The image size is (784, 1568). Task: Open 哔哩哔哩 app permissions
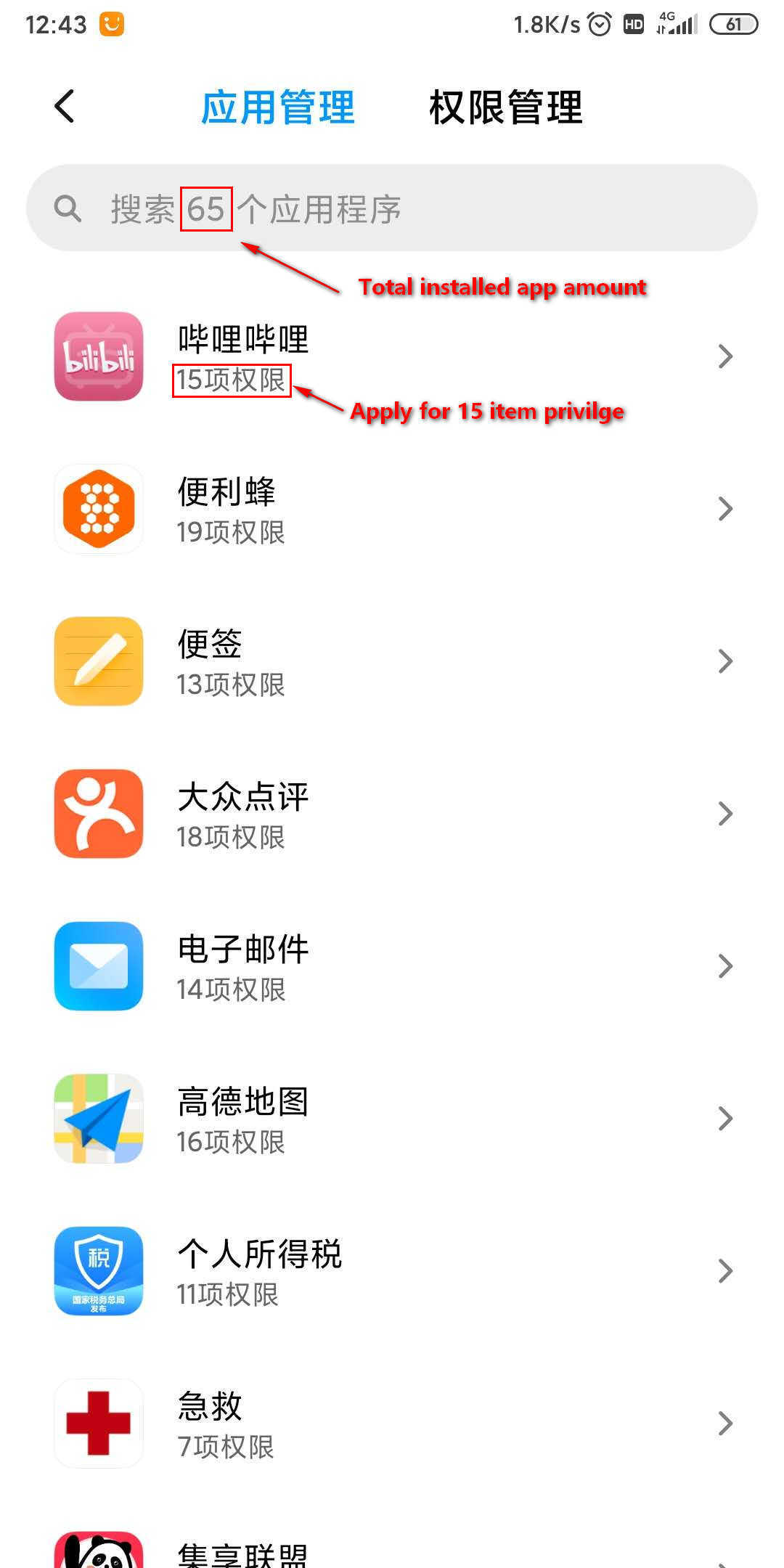(x=392, y=356)
